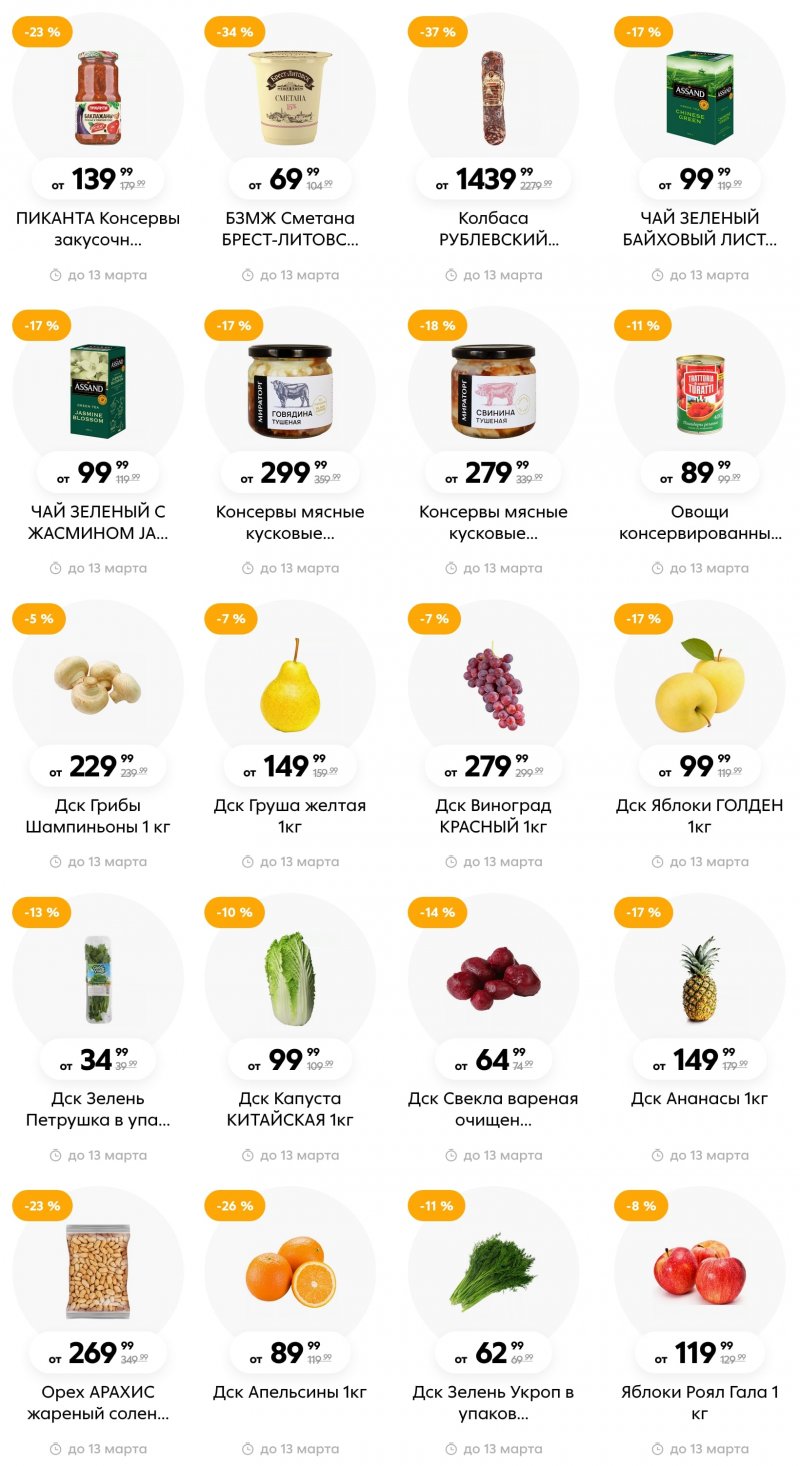This screenshot has width=800, height=1466.
Task: Open the Сметана БРЕСТ-ЛИТОВСК product card
Action: [290, 229]
